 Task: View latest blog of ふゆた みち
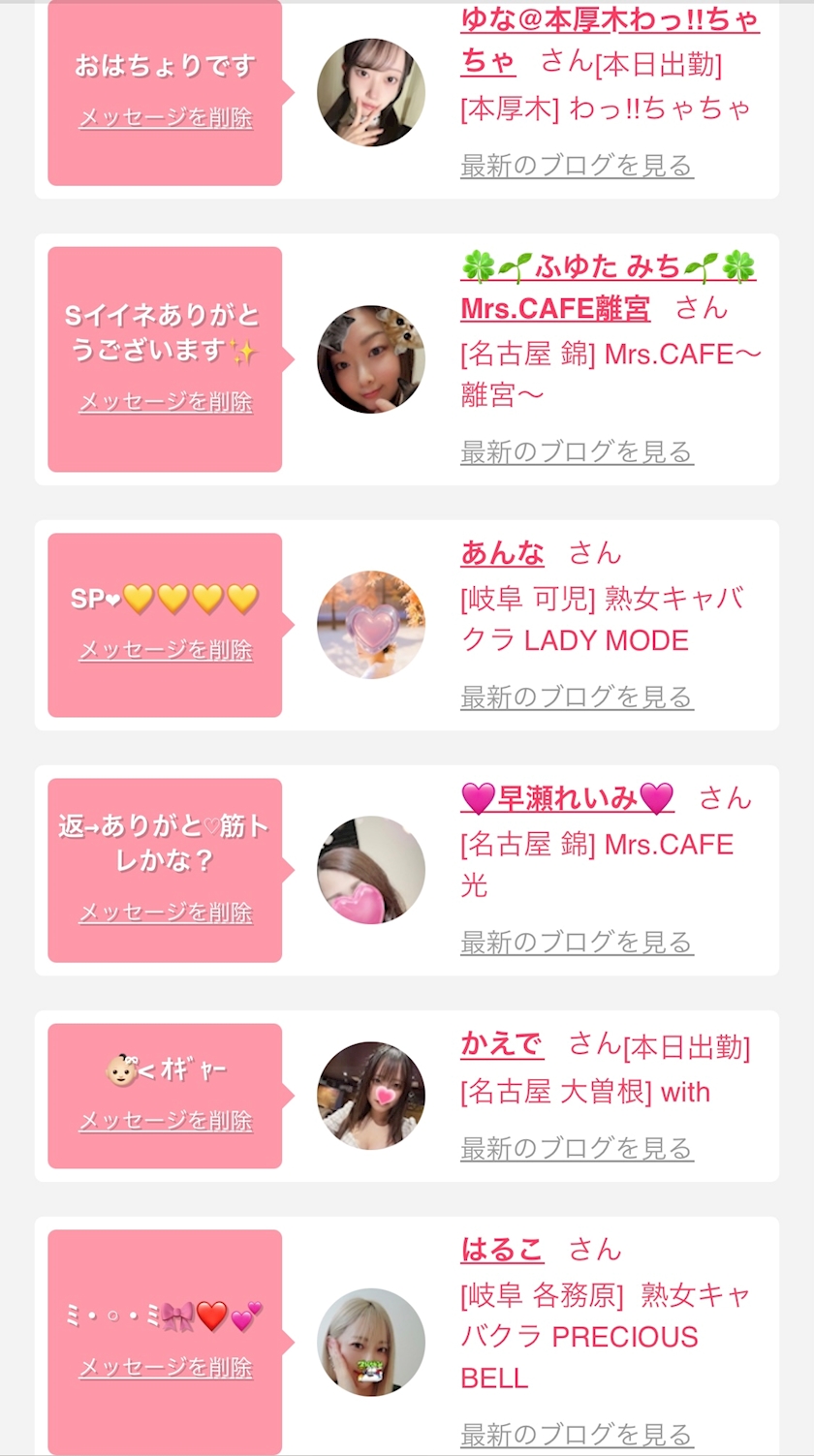577,451
